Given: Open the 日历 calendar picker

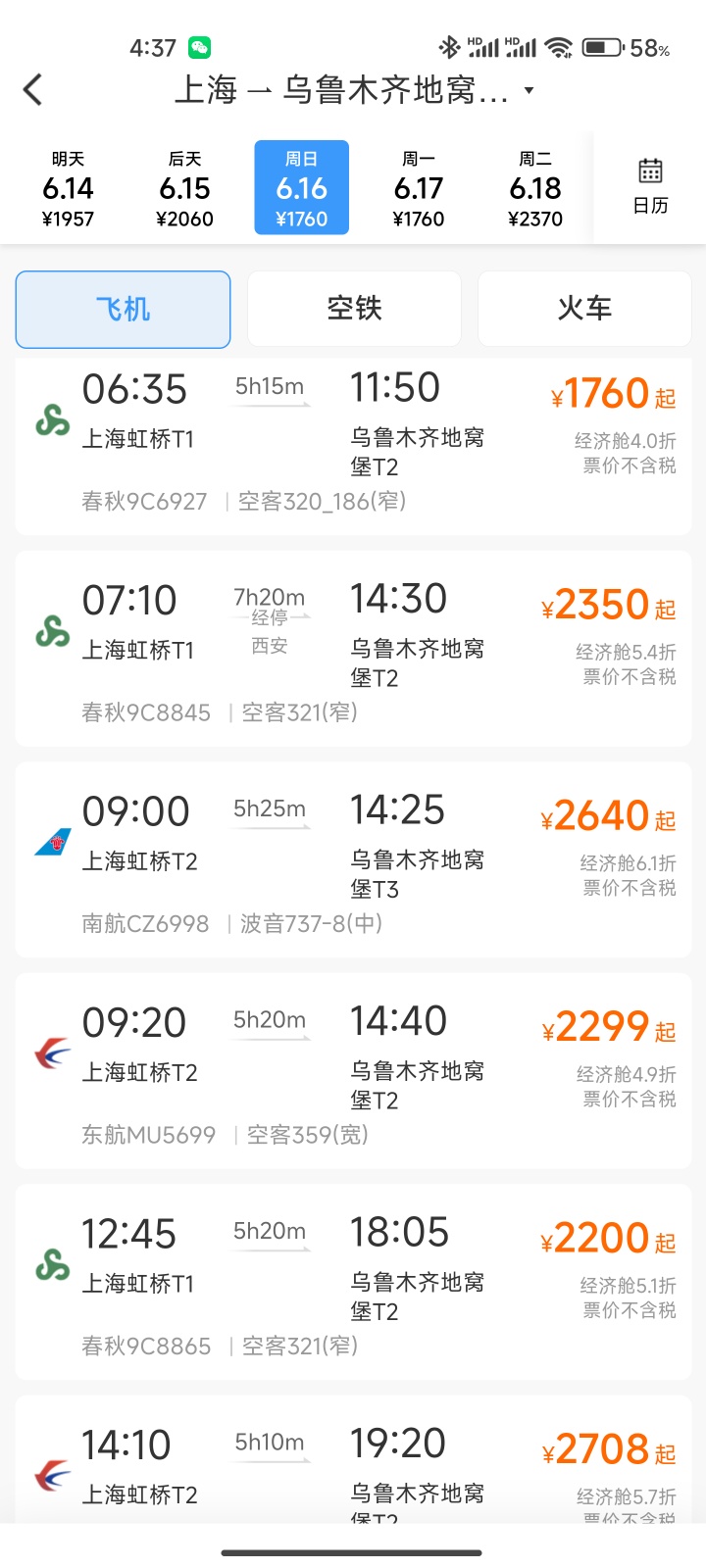Looking at the screenshot, I should 650,186.
